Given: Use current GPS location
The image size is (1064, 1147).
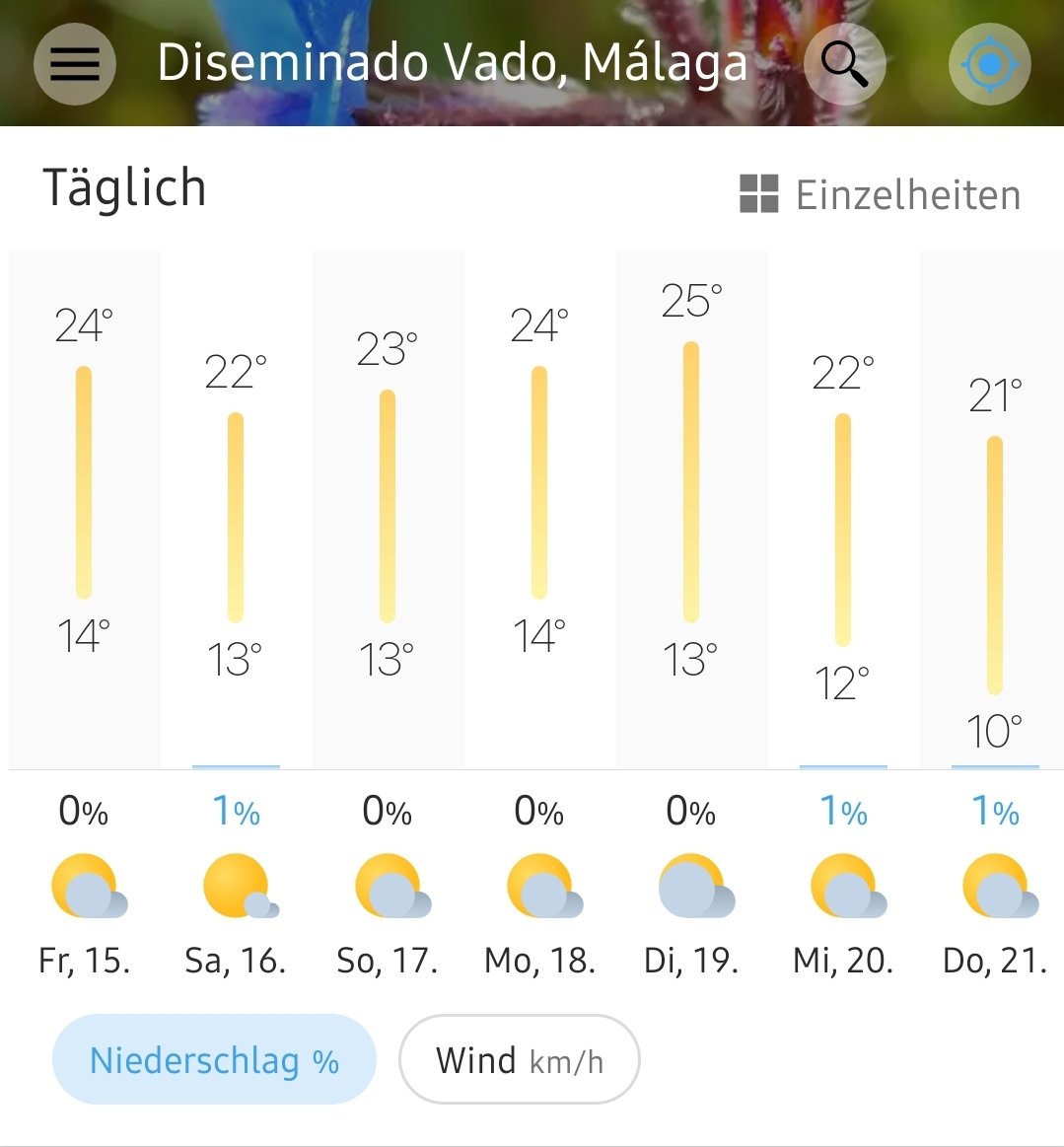Looking at the screenshot, I should tap(989, 65).
